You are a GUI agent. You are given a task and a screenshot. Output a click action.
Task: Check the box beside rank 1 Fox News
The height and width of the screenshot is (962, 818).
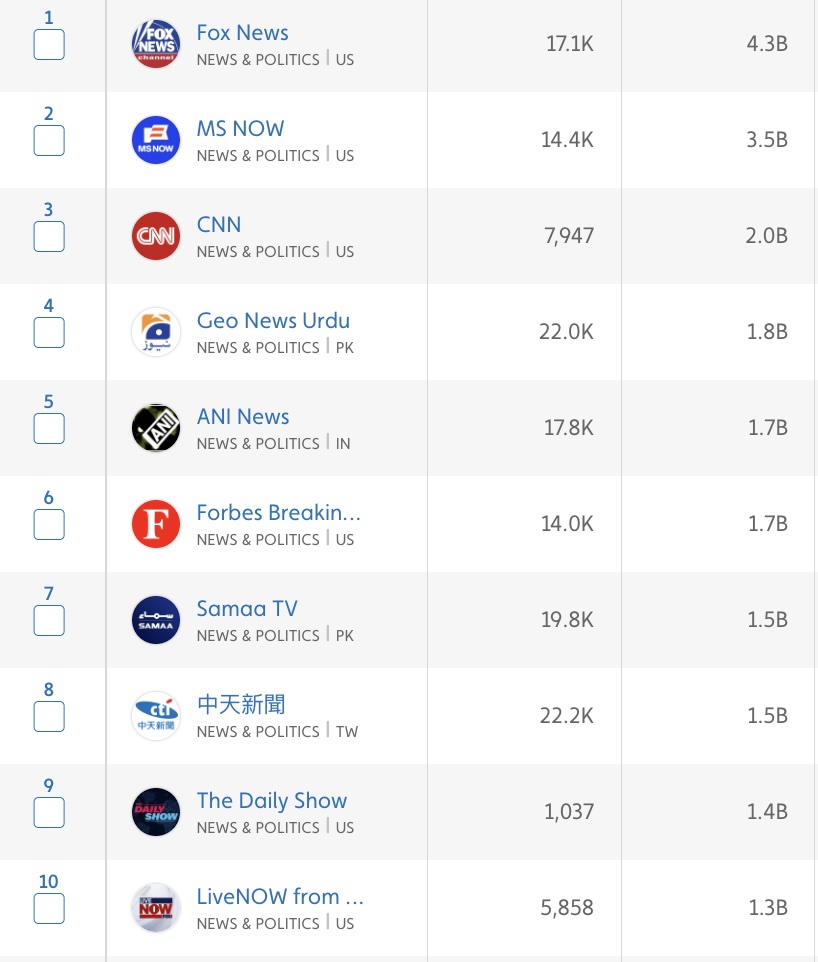[48, 45]
